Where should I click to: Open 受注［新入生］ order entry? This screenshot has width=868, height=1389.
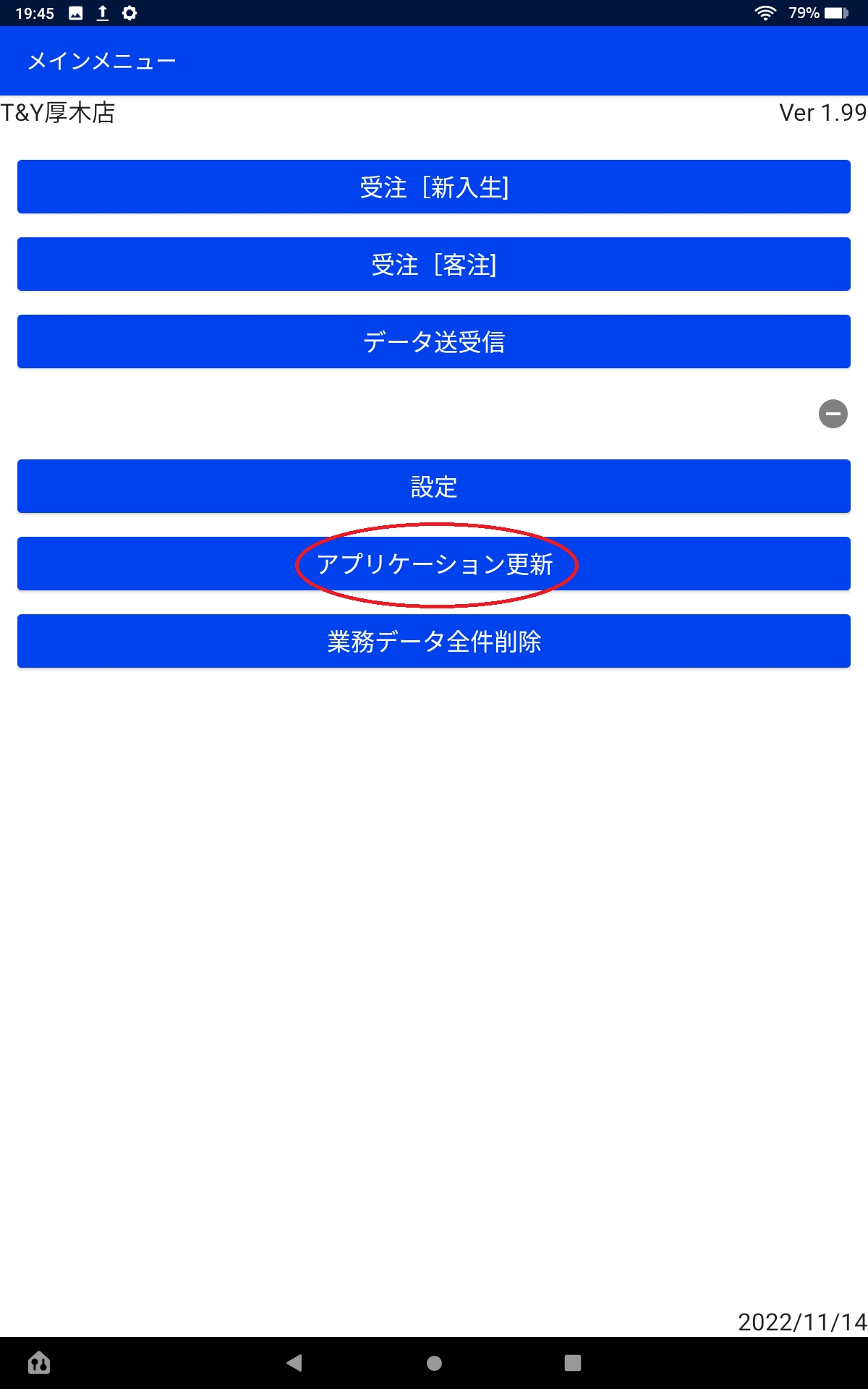coord(434,187)
